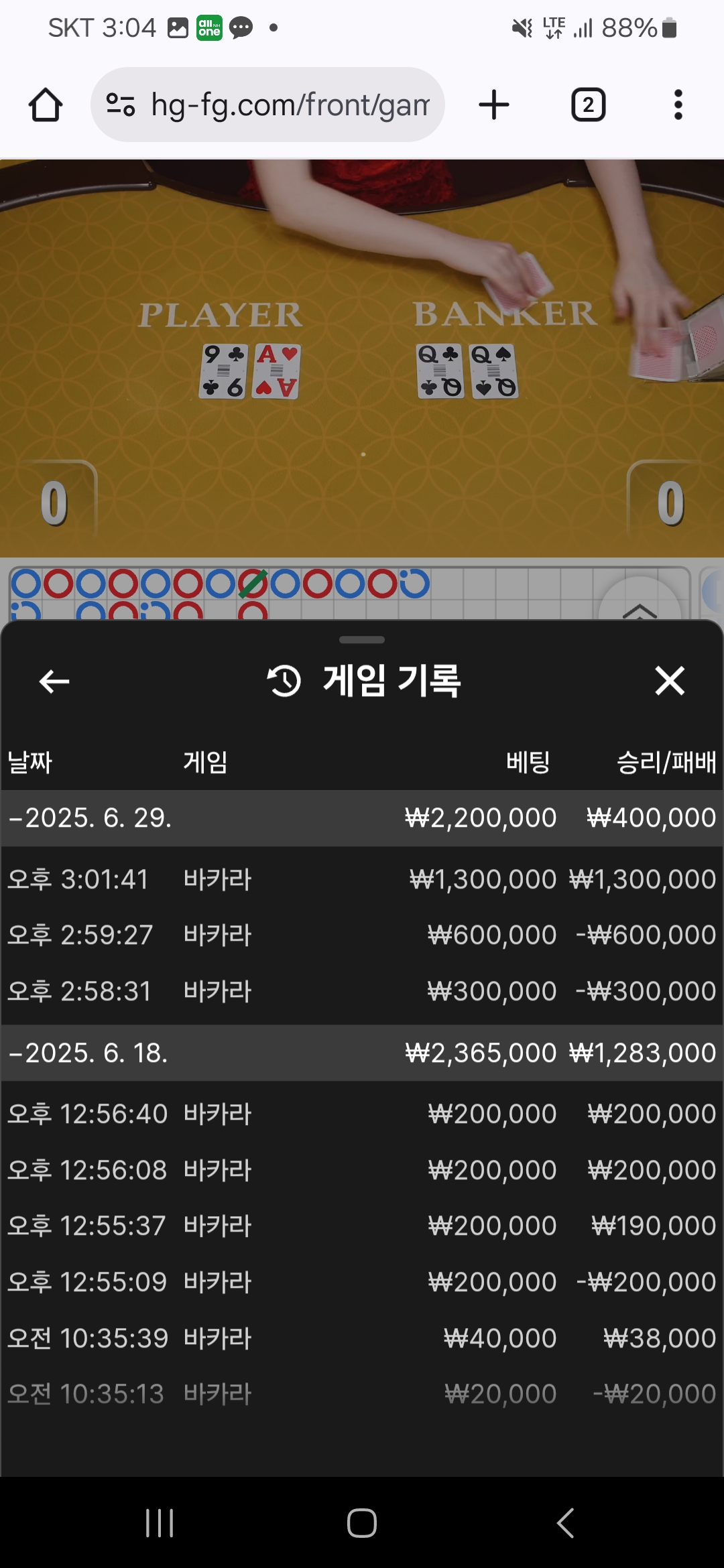Collapse the 2025. 6. 29. date group
This screenshot has height=1568, width=724.
[x=362, y=818]
